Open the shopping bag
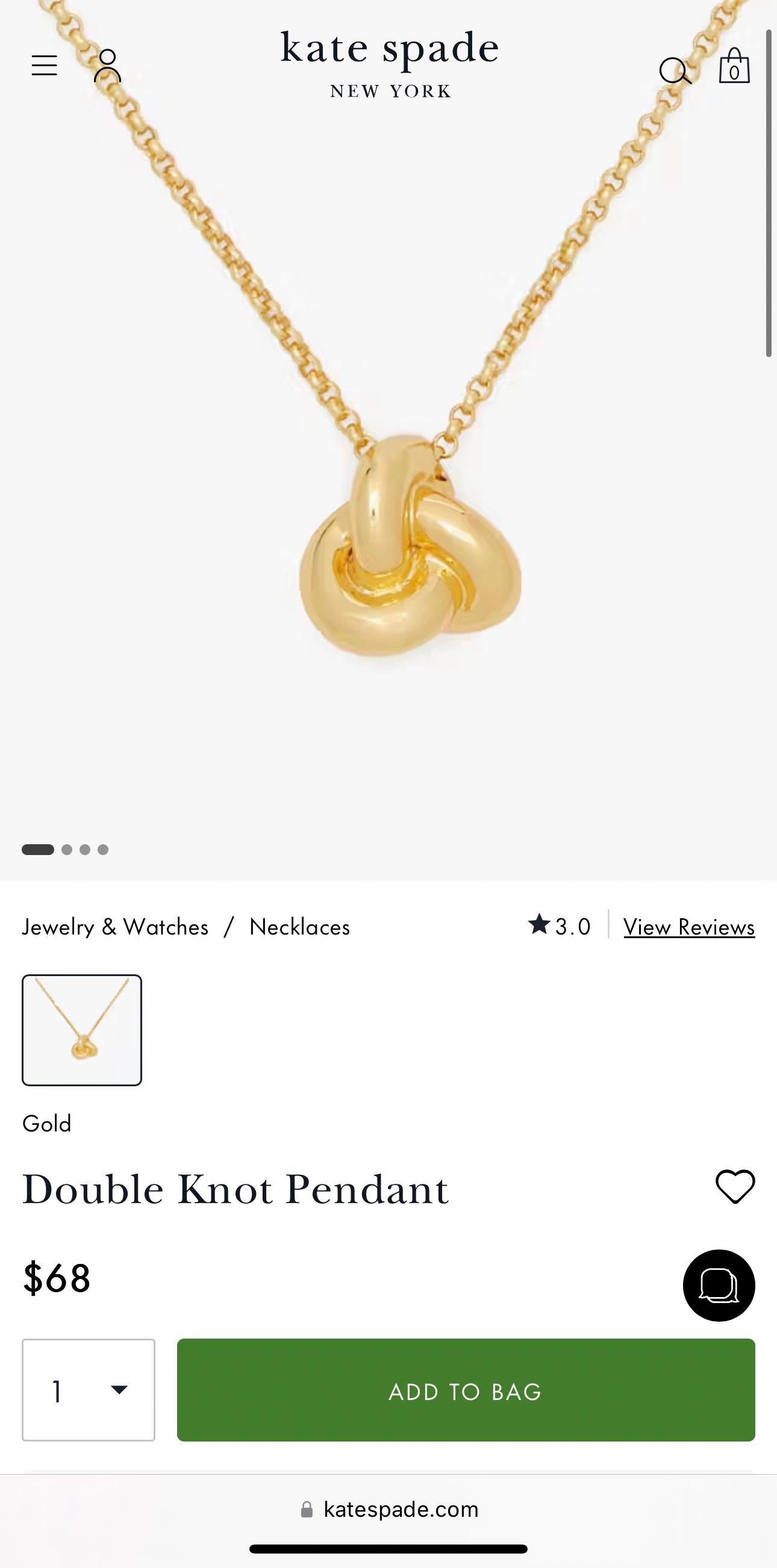This screenshot has height=1568, width=777. tap(734, 66)
